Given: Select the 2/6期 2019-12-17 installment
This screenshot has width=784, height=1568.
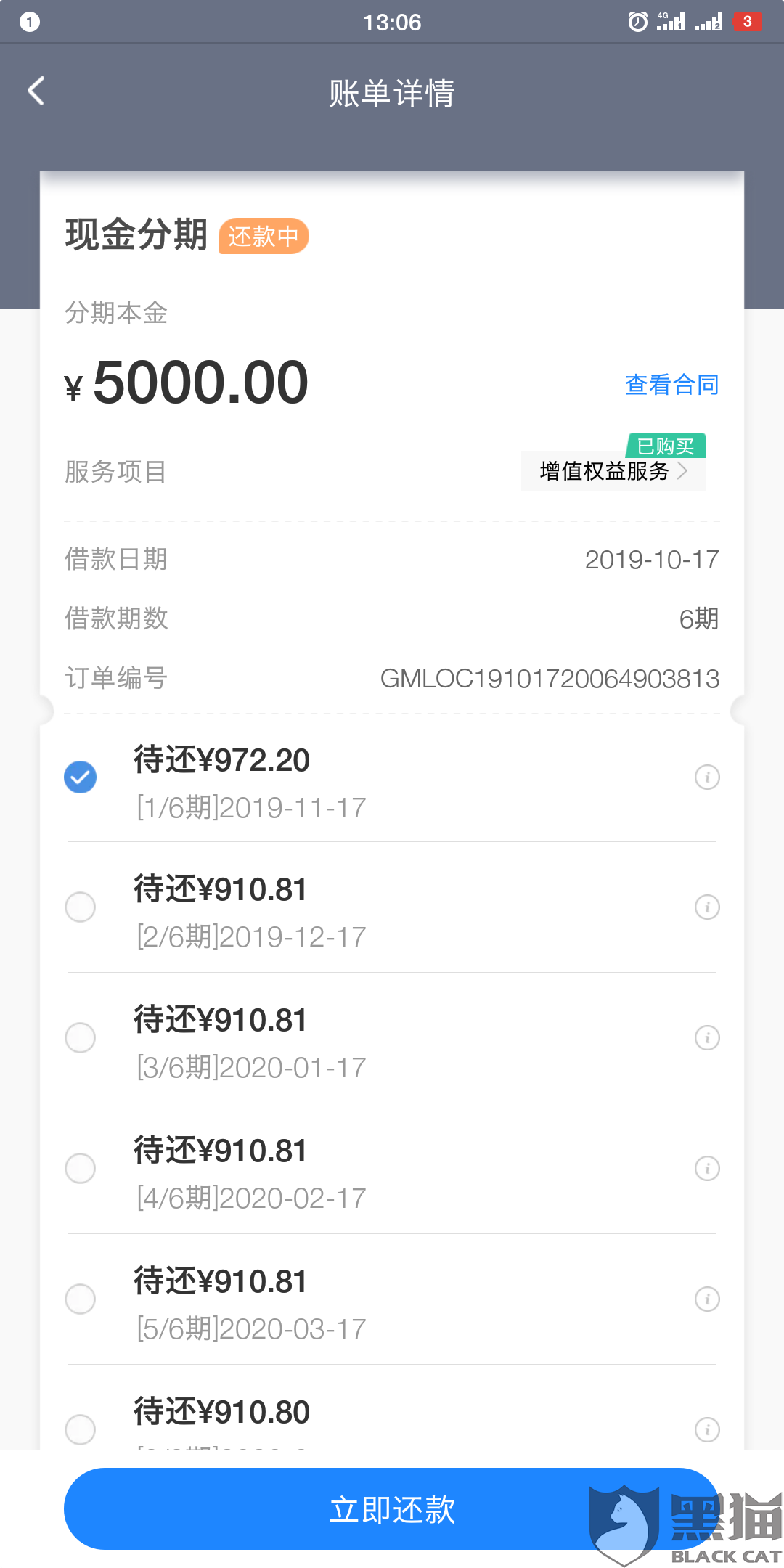Looking at the screenshot, I should click(x=81, y=907).
